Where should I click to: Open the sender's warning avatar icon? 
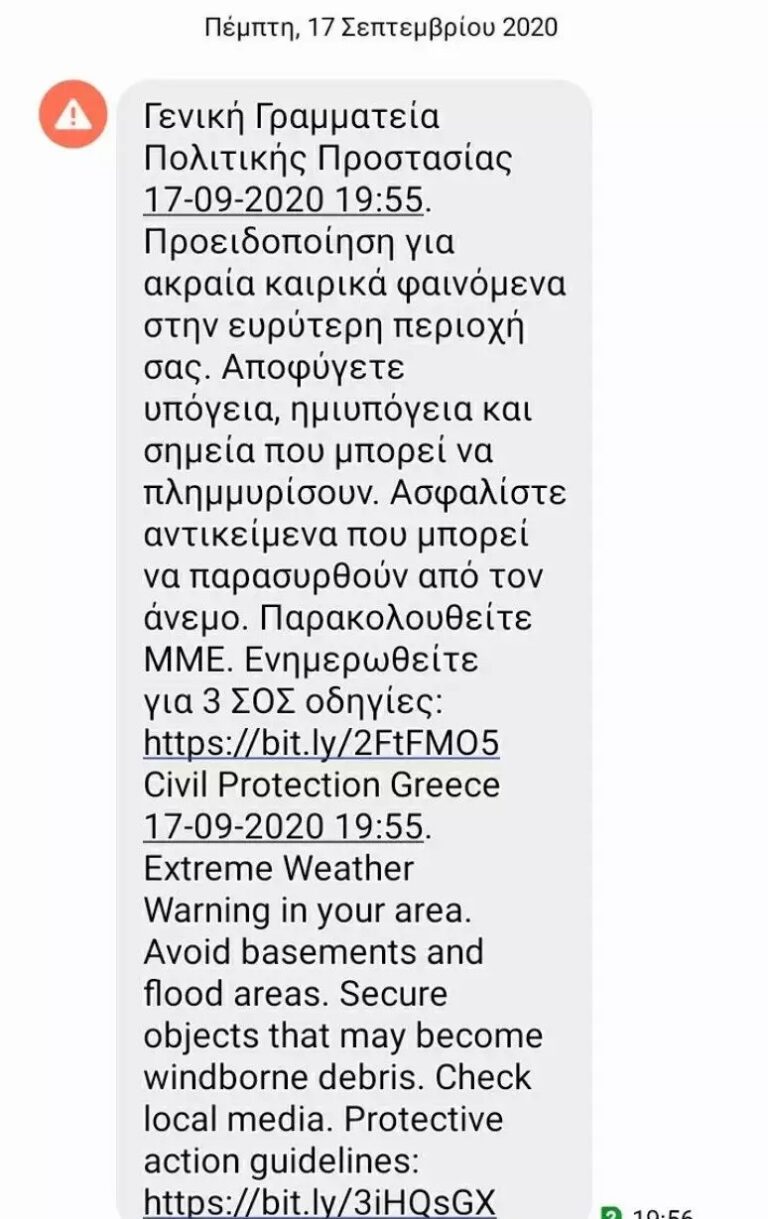(x=72, y=116)
